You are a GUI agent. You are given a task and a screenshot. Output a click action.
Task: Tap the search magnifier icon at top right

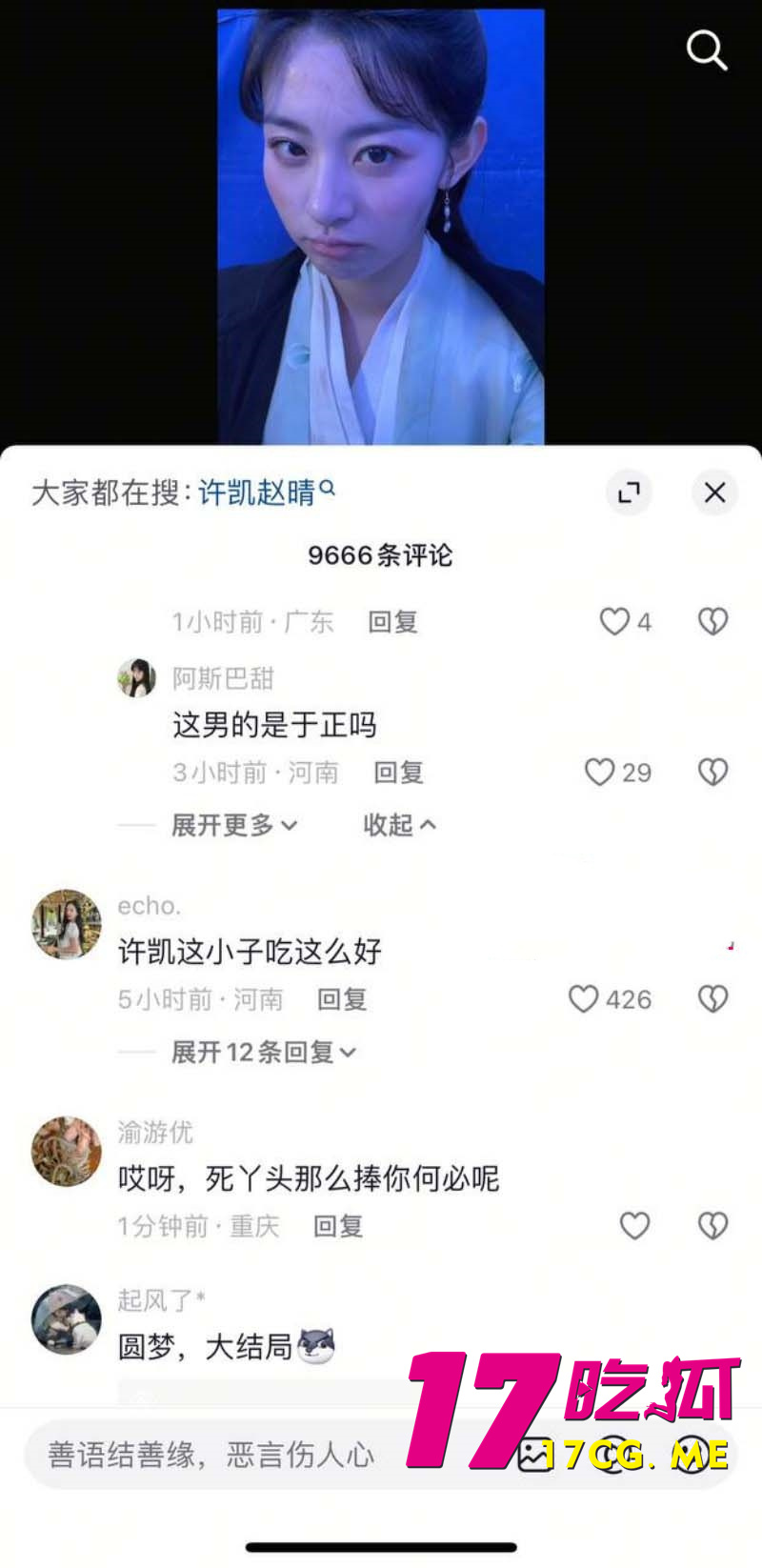707,51
